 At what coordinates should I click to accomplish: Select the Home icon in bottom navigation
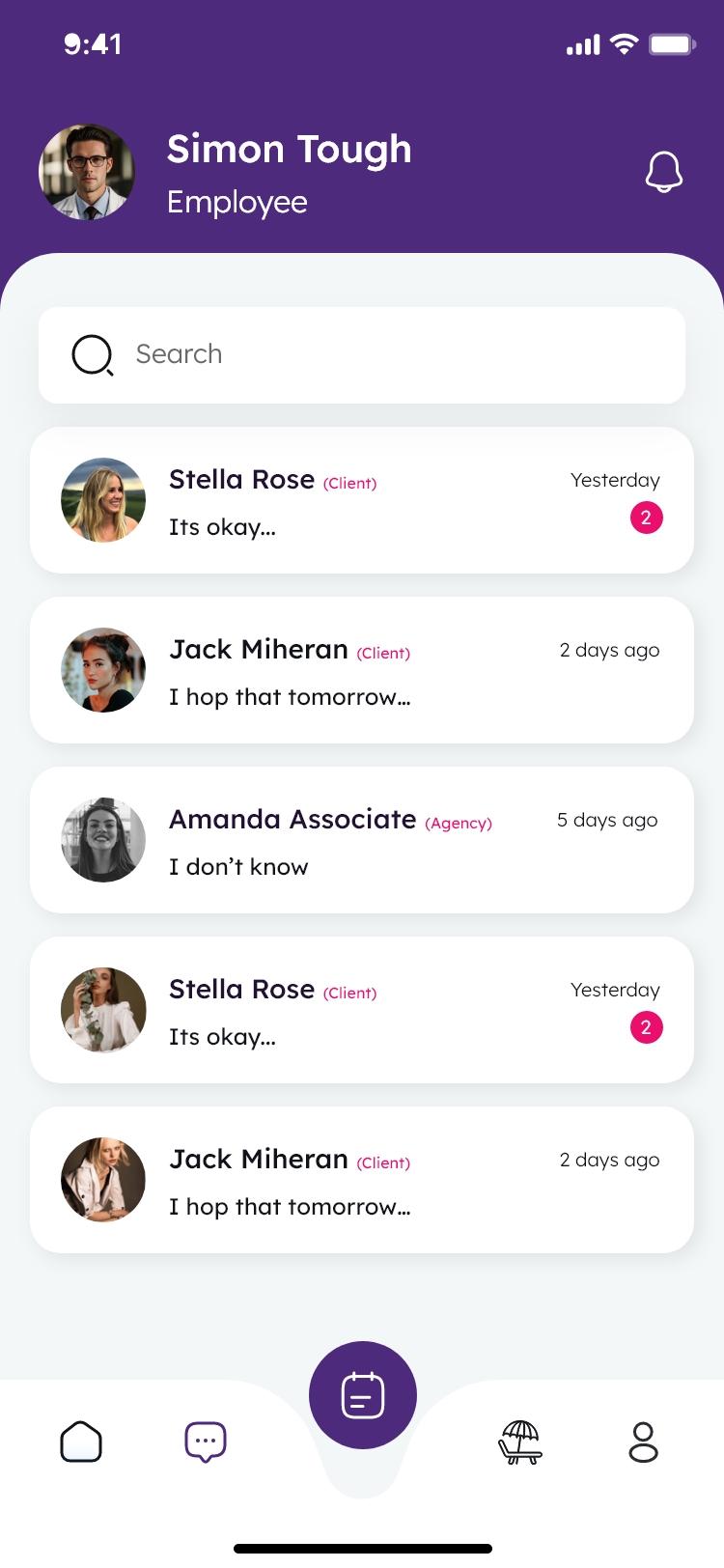point(82,1441)
